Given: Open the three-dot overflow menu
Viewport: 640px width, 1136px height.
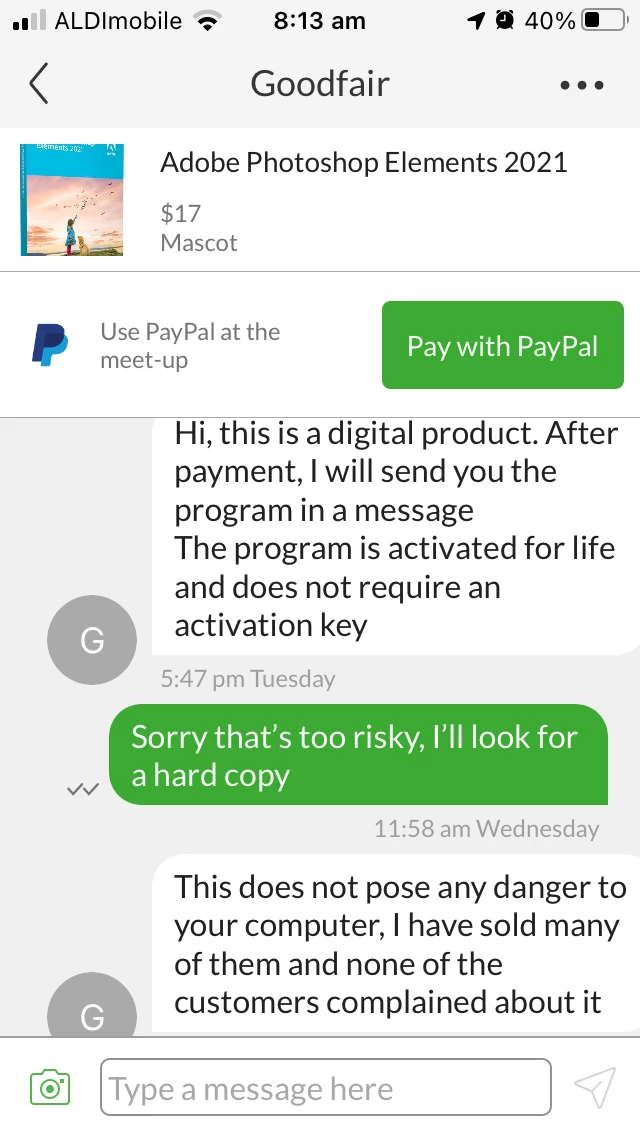Looking at the screenshot, I should pyautogui.click(x=582, y=85).
